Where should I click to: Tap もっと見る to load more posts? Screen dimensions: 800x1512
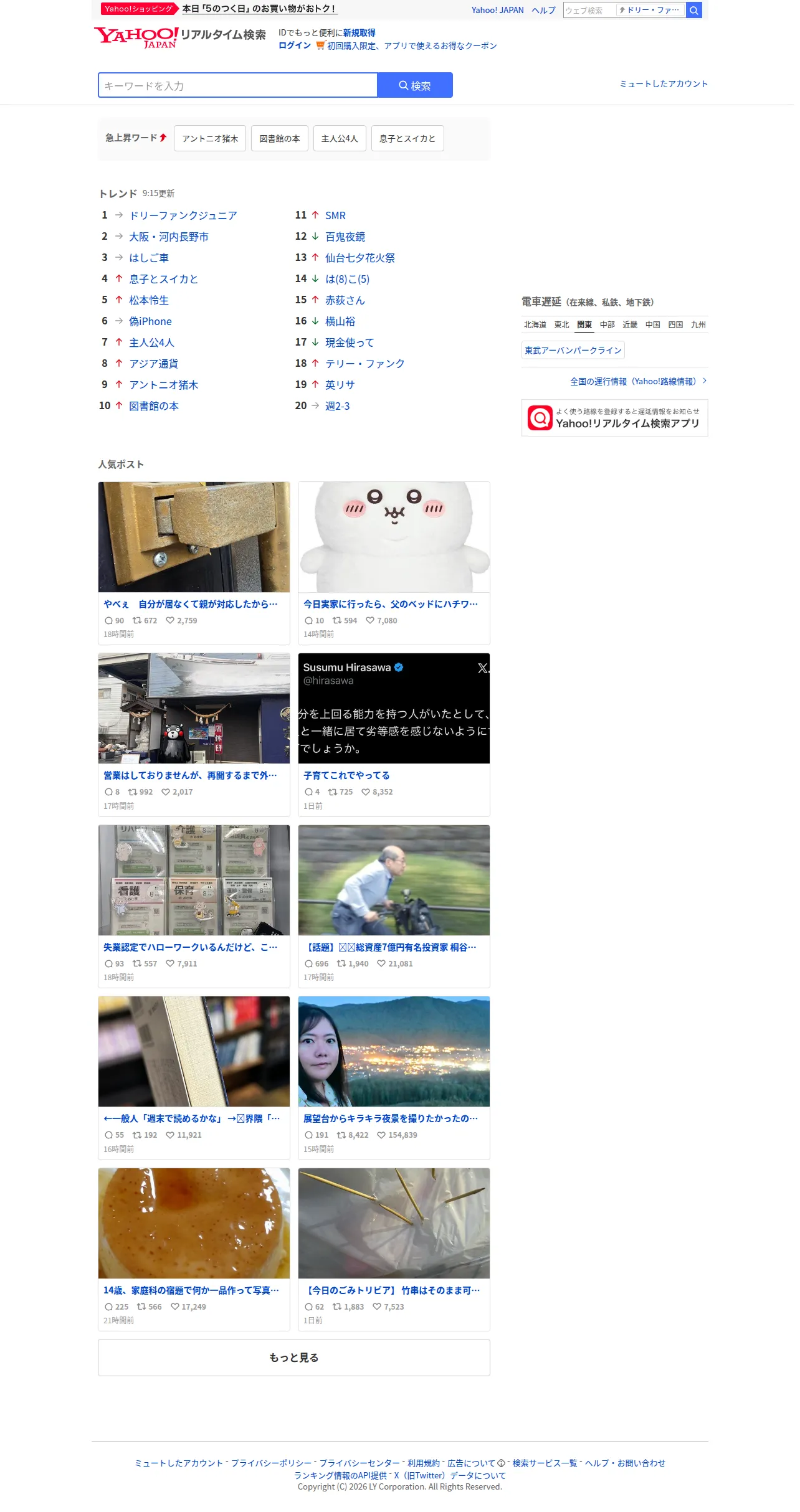[294, 1358]
